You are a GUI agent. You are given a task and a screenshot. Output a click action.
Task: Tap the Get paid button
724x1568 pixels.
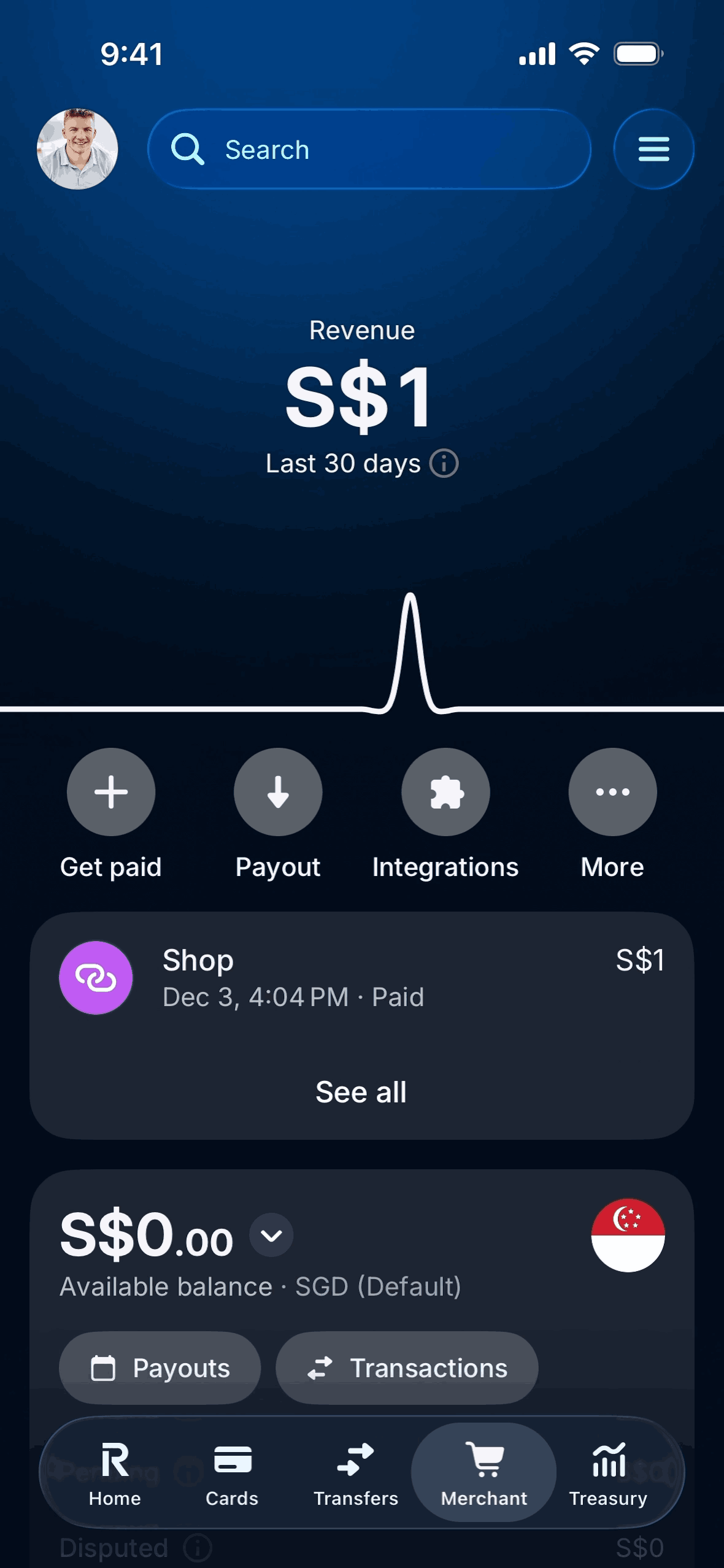(x=111, y=792)
